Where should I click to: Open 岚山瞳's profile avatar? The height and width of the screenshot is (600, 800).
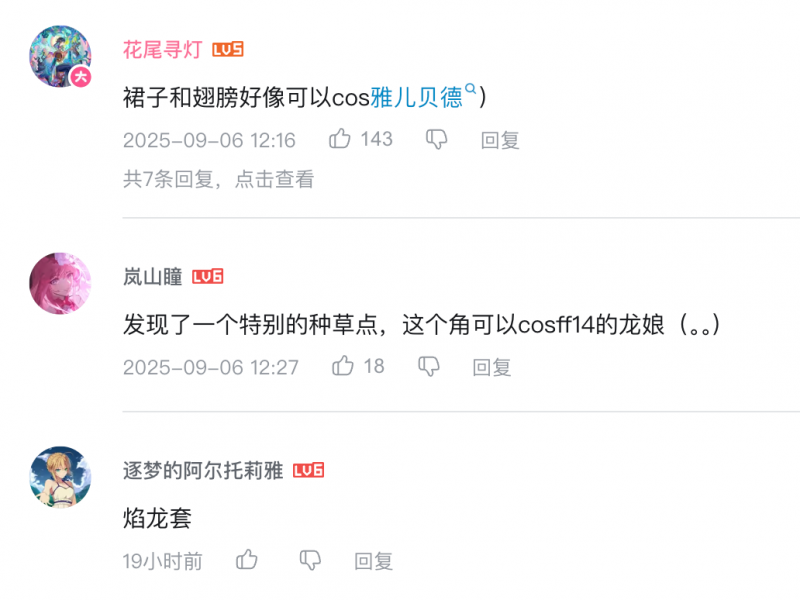click(x=61, y=283)
